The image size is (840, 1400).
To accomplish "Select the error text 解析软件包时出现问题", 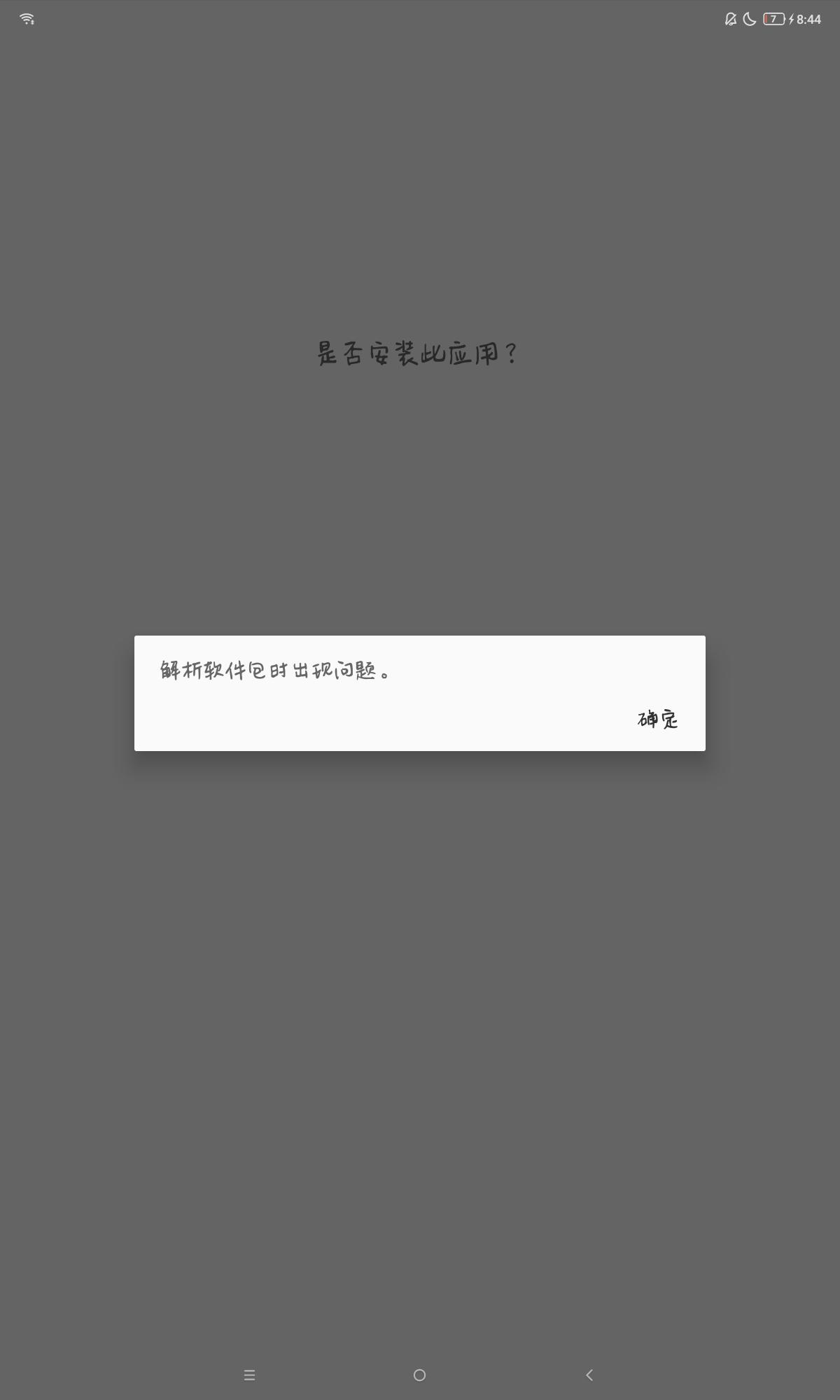I will pyautogui.click(x=274, y=670).
